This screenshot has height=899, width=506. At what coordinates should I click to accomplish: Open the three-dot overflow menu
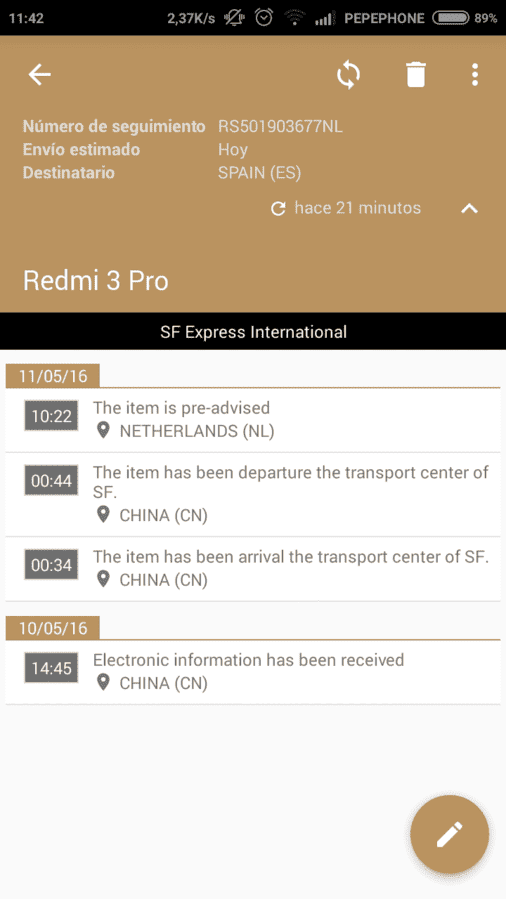click(474, 75)
